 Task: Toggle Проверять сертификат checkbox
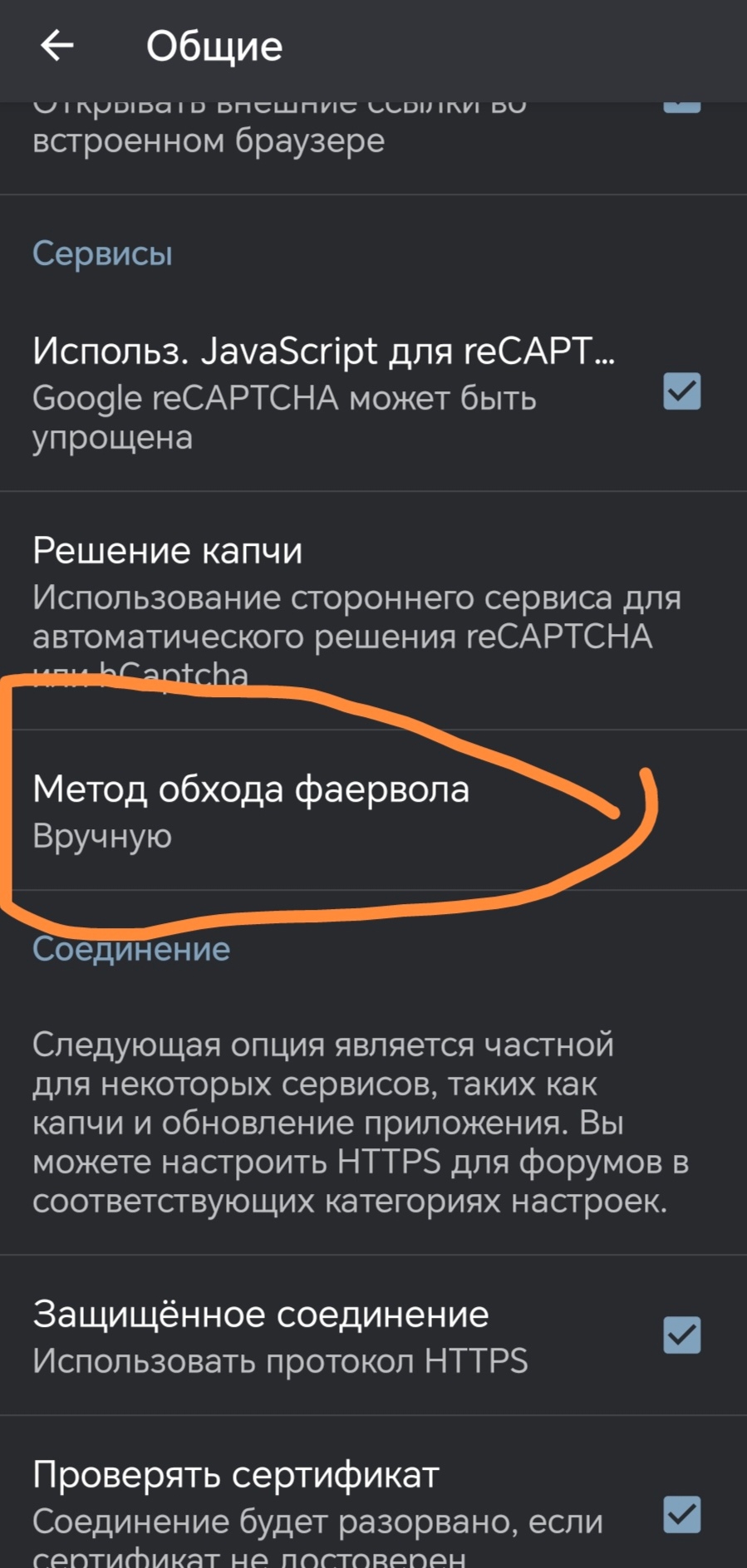pyautogui.click(x=681, y=1514)
